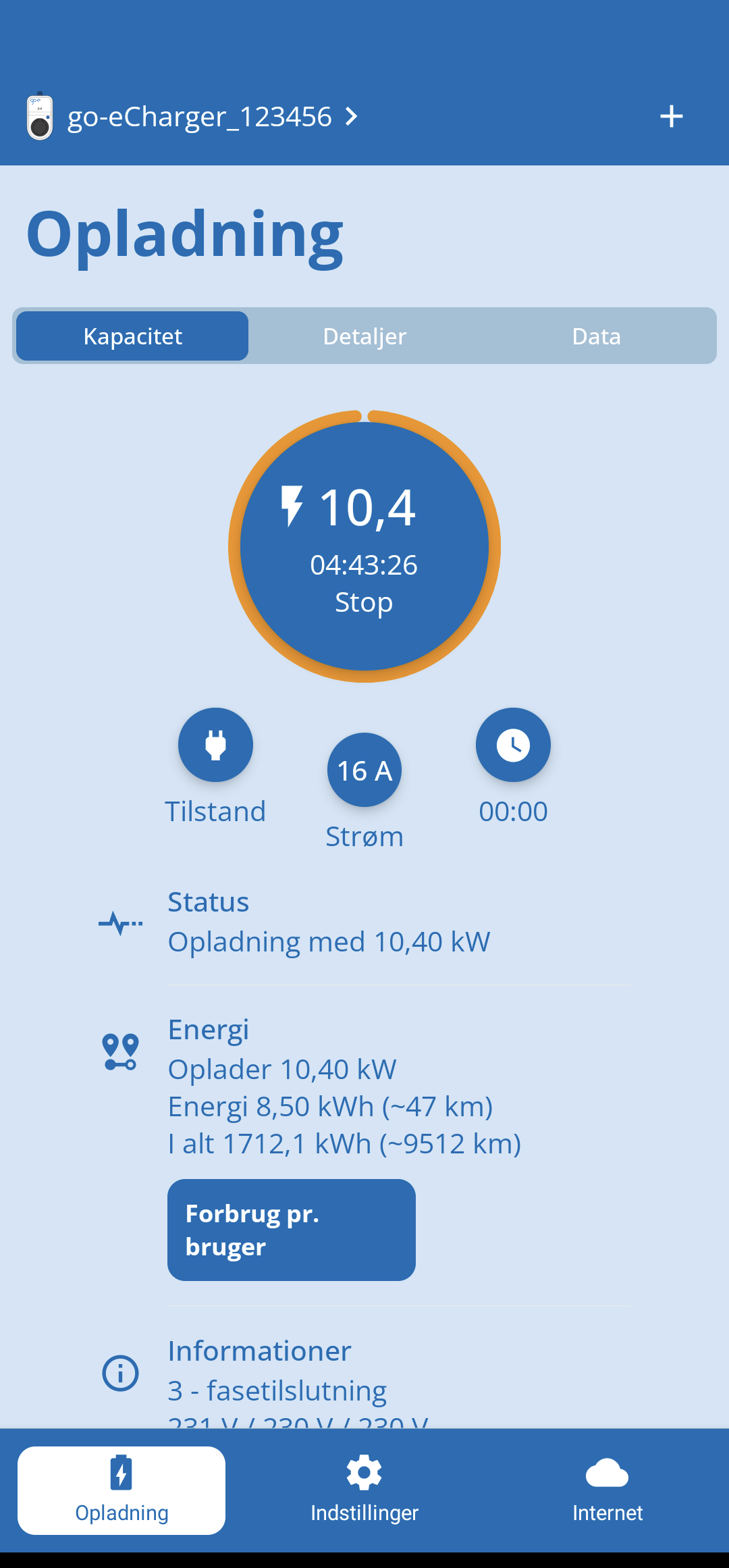Change the 16 A Strøm setting

click(x=364, y=770)
